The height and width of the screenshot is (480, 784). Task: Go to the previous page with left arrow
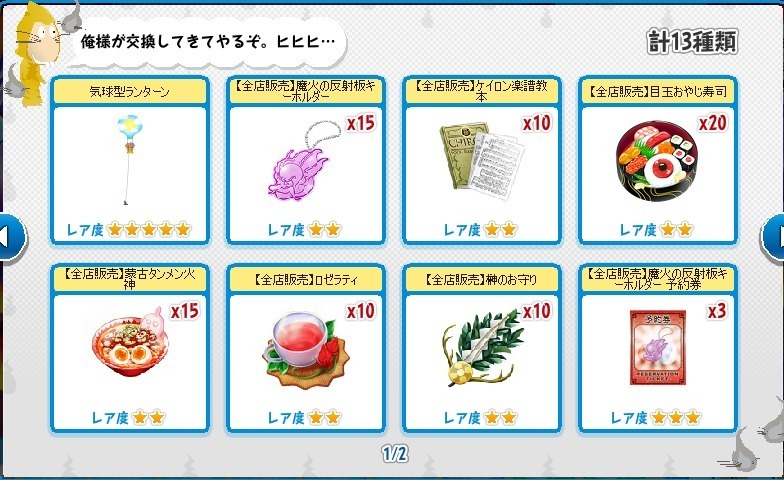[10, 237]
